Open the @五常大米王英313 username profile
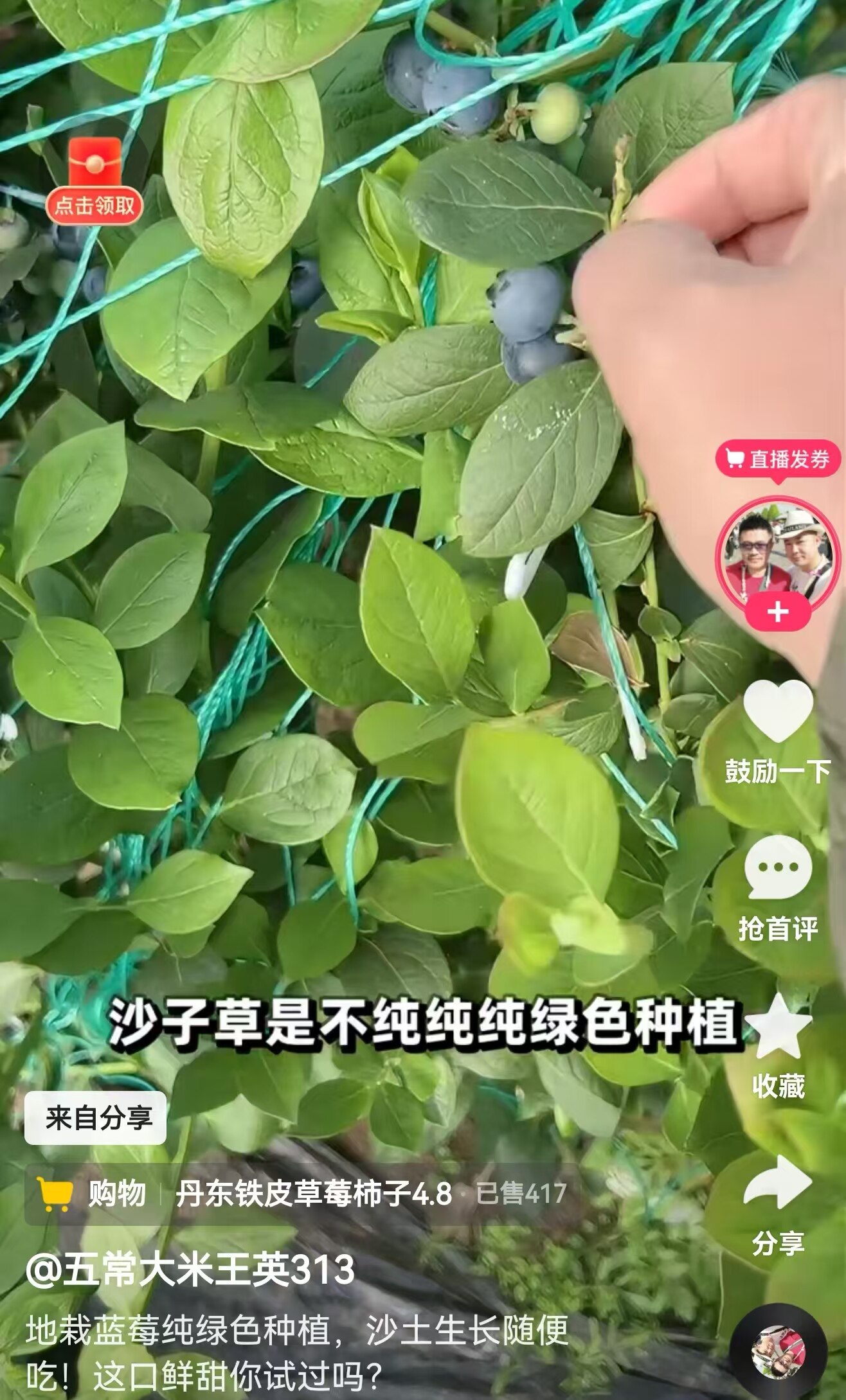 point(191,1270)
